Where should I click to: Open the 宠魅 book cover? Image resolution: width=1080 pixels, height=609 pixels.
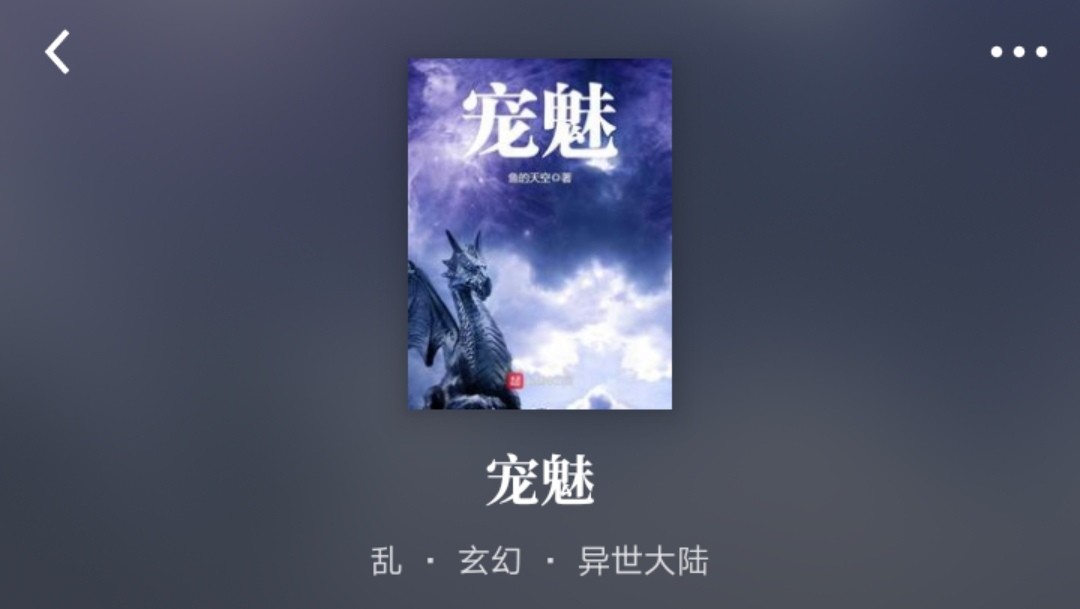click(540, 234)
